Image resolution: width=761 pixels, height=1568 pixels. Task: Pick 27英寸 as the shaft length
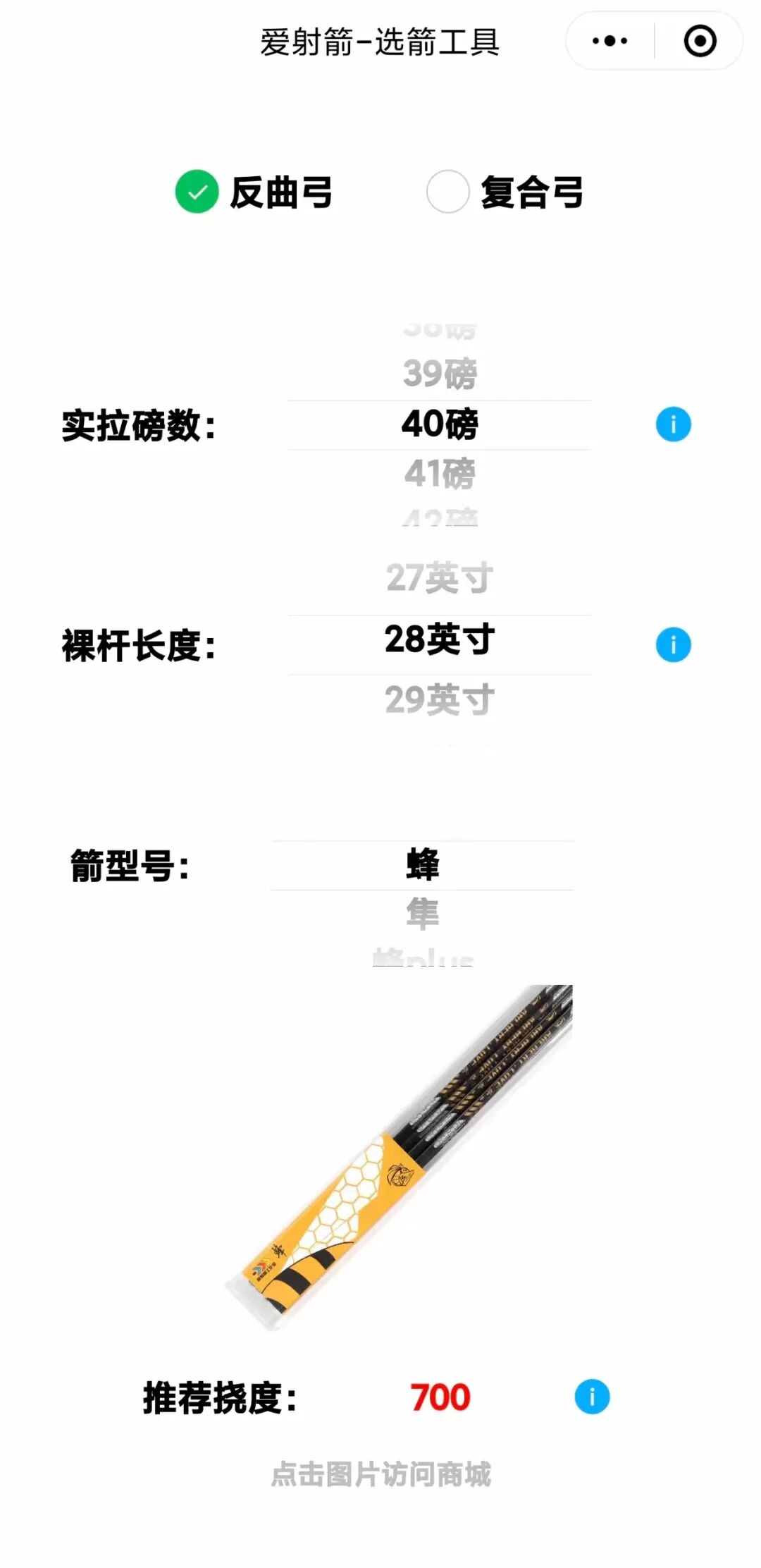click(x=440, y=578)
